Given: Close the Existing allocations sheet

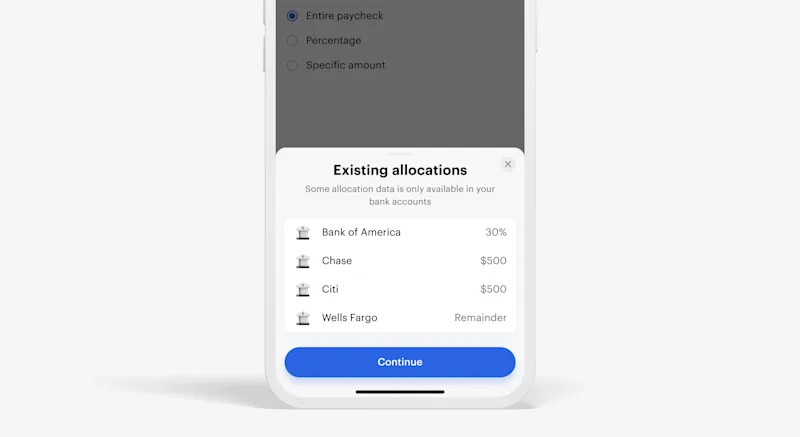Looking at the screenshot, I should click(x=508, y=164).
